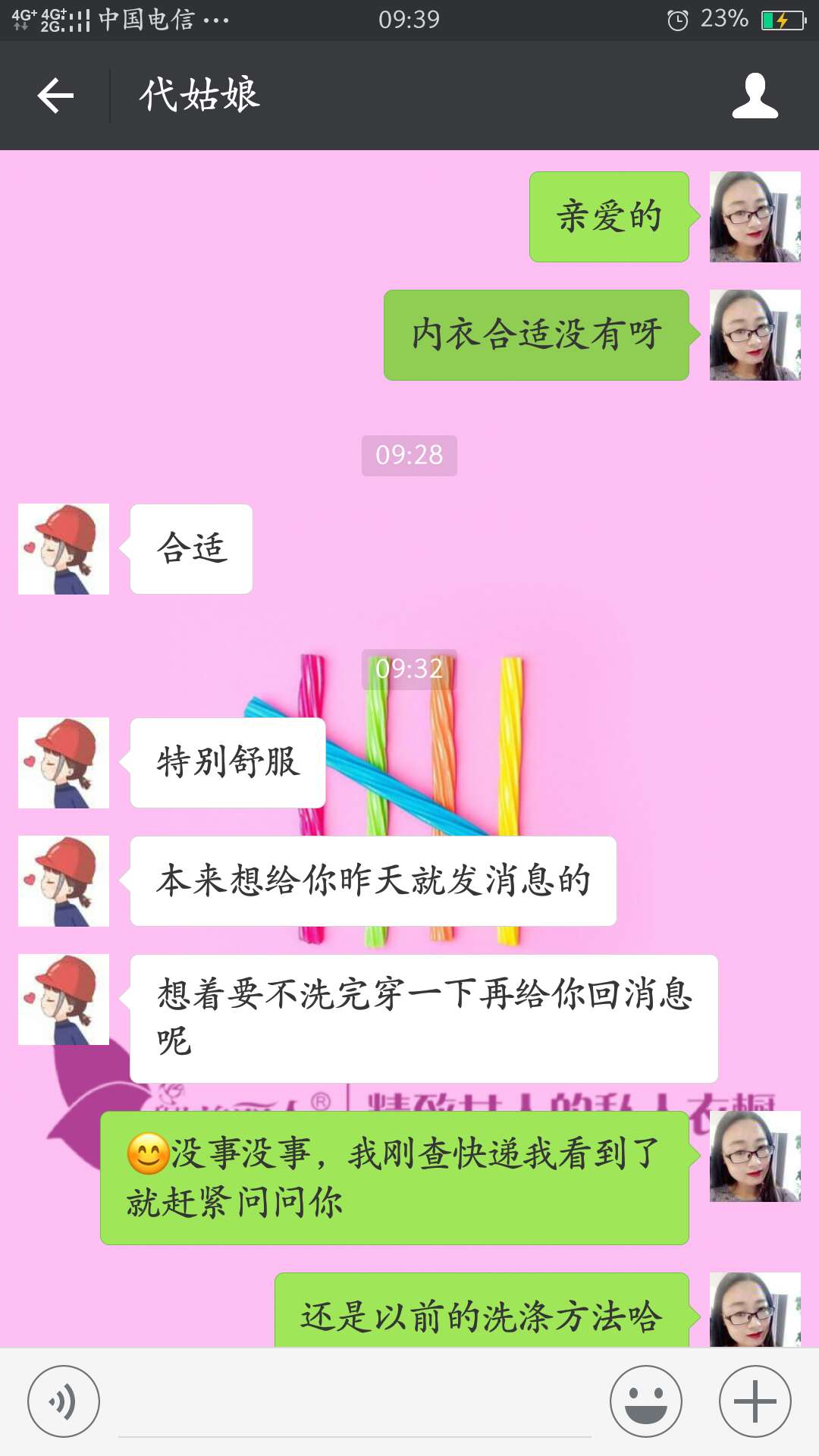Open chat info via the profile icon

(x=755, y=96)
